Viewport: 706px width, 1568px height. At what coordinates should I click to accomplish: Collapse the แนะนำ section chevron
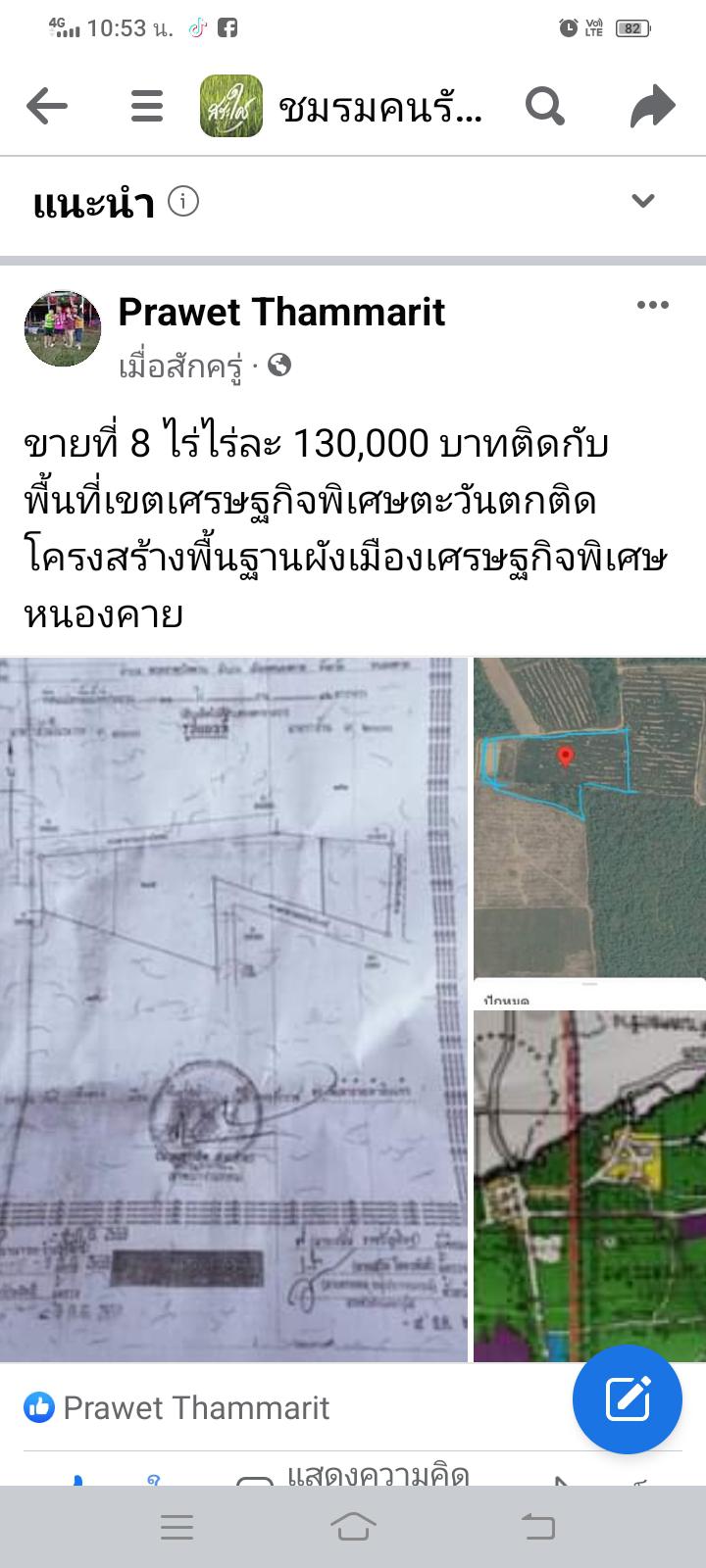click(642, 201)
